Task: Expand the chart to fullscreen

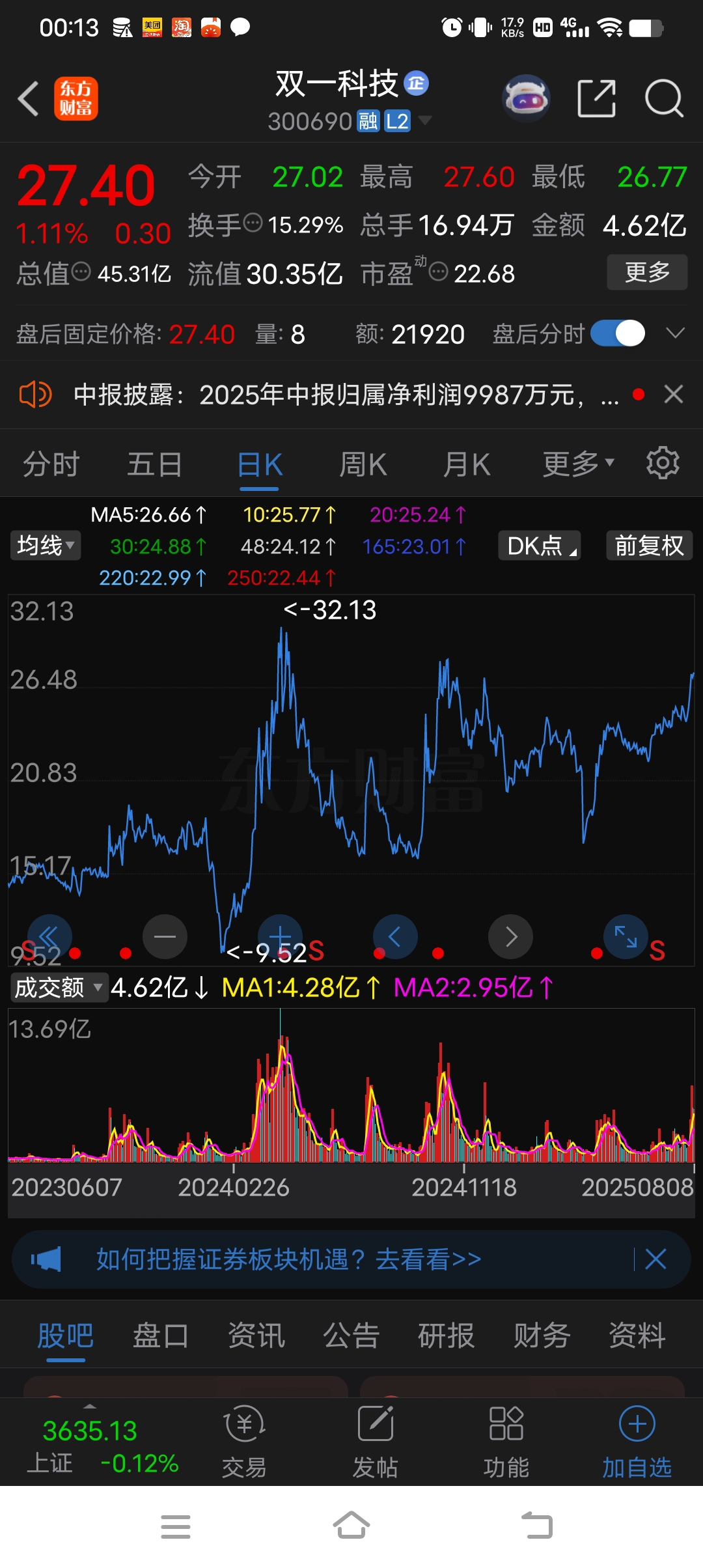Action: [x=626, y=937]
